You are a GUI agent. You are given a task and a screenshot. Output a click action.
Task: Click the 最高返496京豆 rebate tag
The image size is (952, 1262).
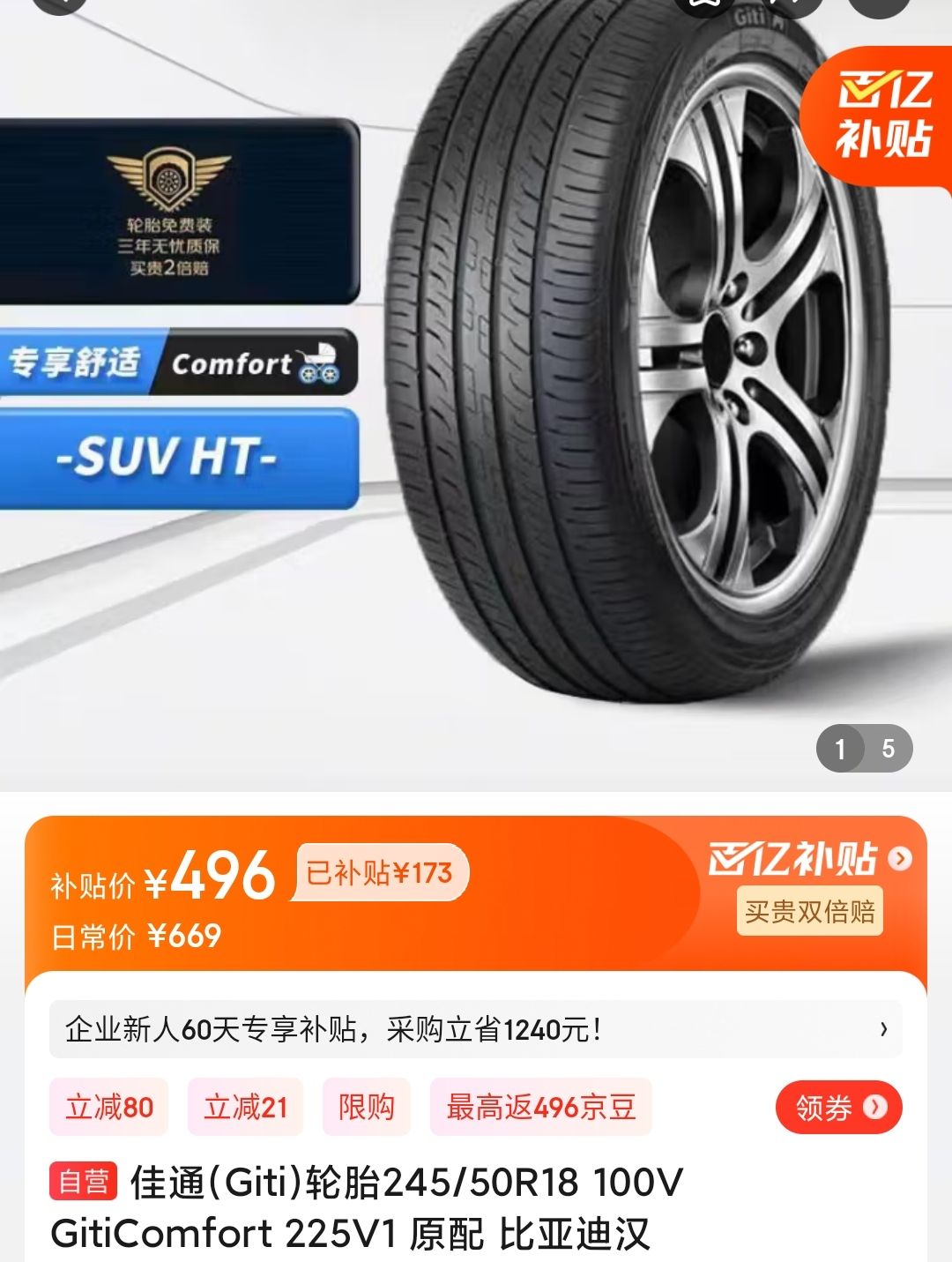[x=540, y=1106]
